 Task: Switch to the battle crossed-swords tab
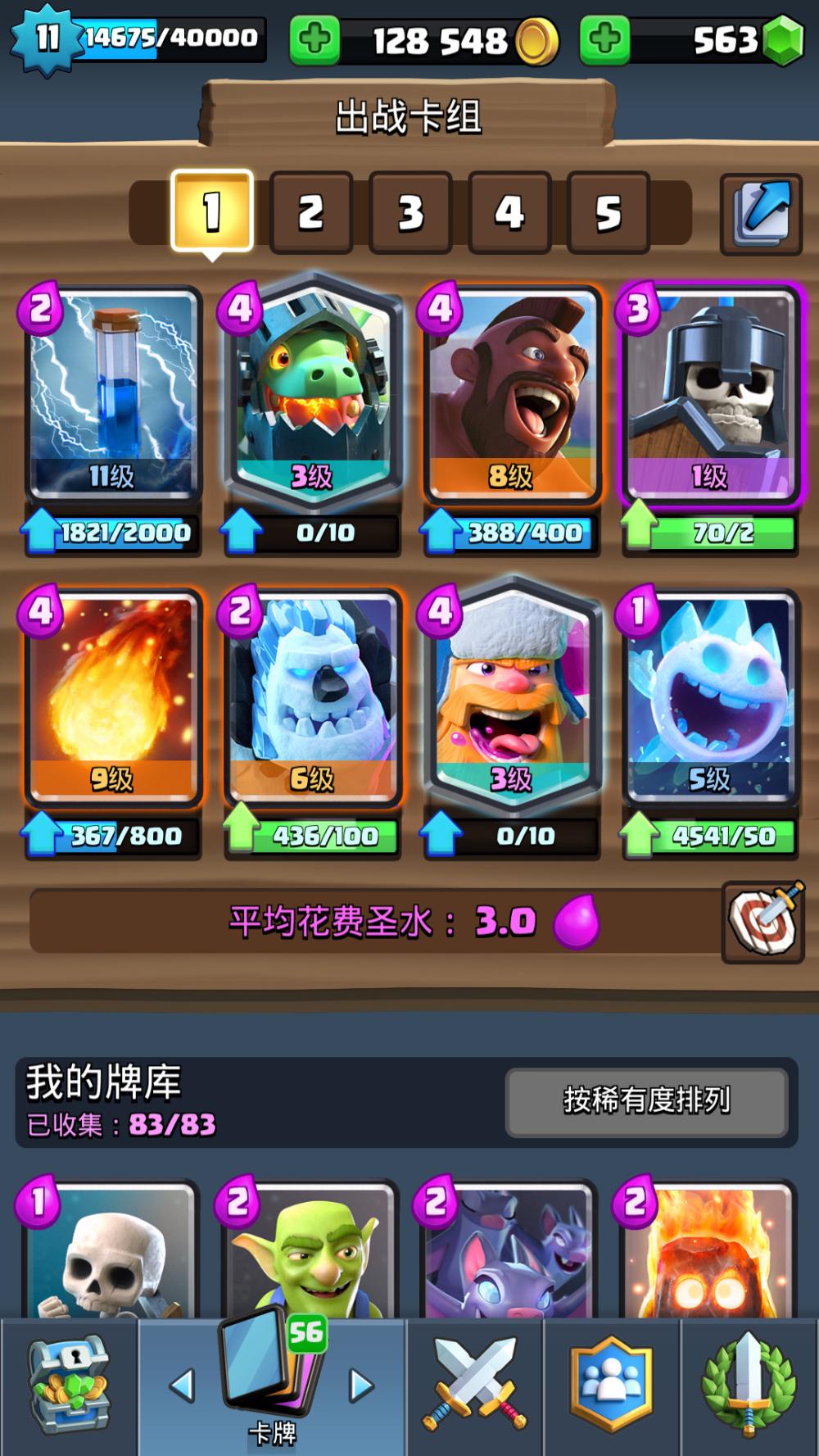pyautogui.click(x=475, y=1385)
